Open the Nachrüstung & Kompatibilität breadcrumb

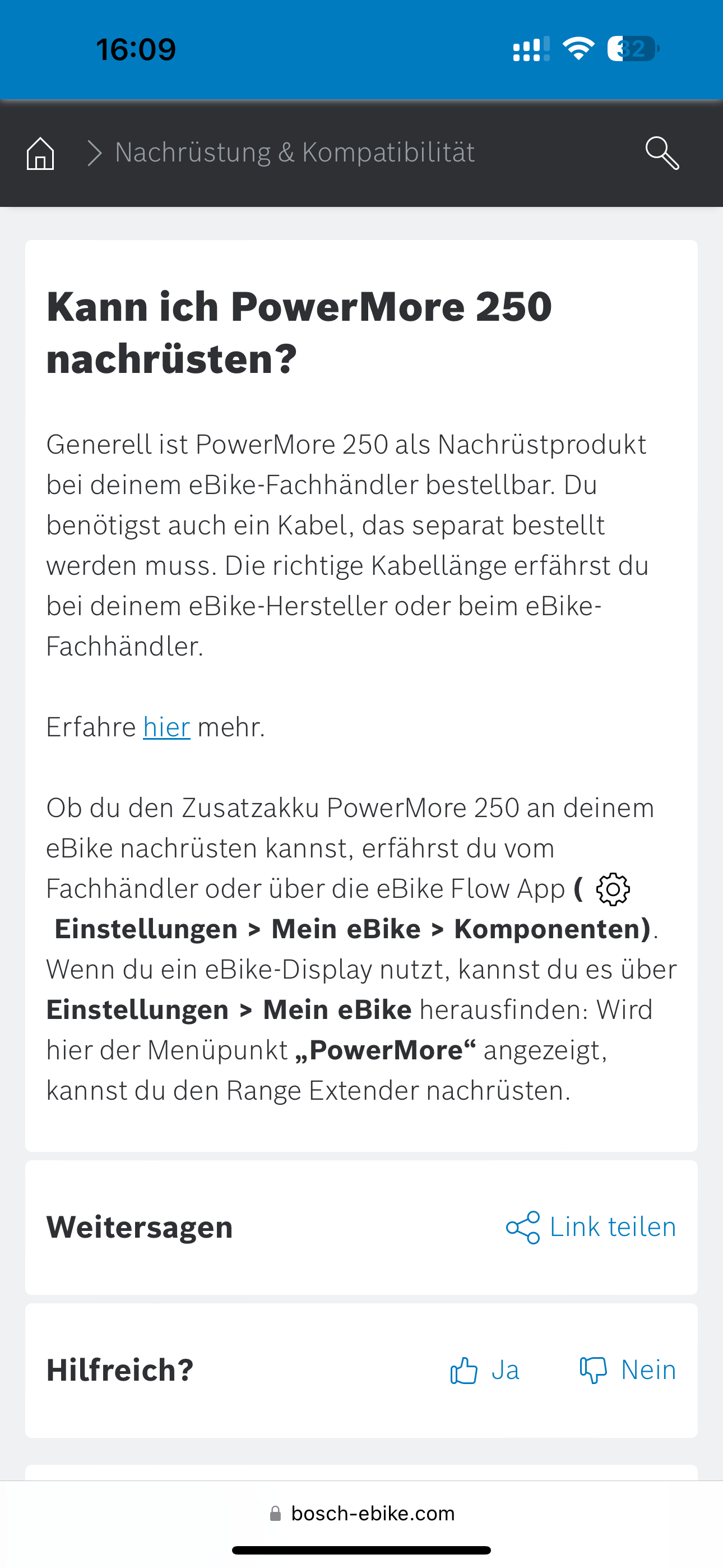click(x=295, y=152)
